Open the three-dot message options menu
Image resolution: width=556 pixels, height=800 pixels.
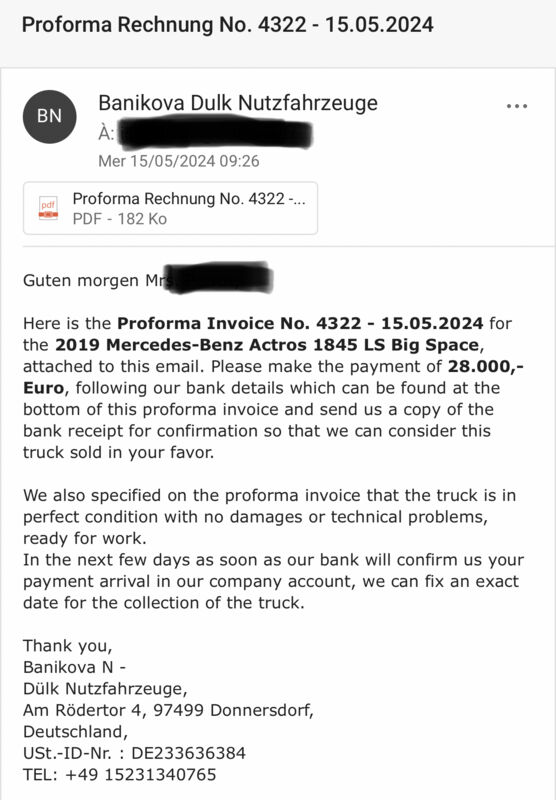[516, 106]
